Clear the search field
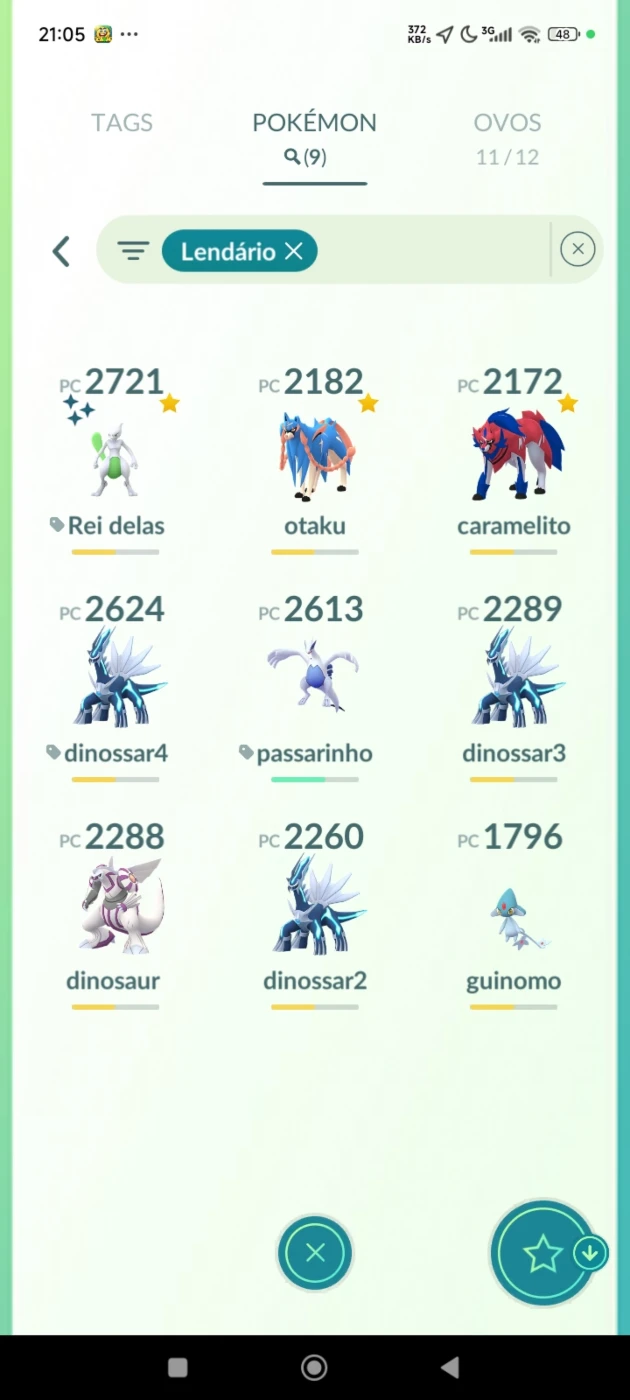 (x=578, y=249)
